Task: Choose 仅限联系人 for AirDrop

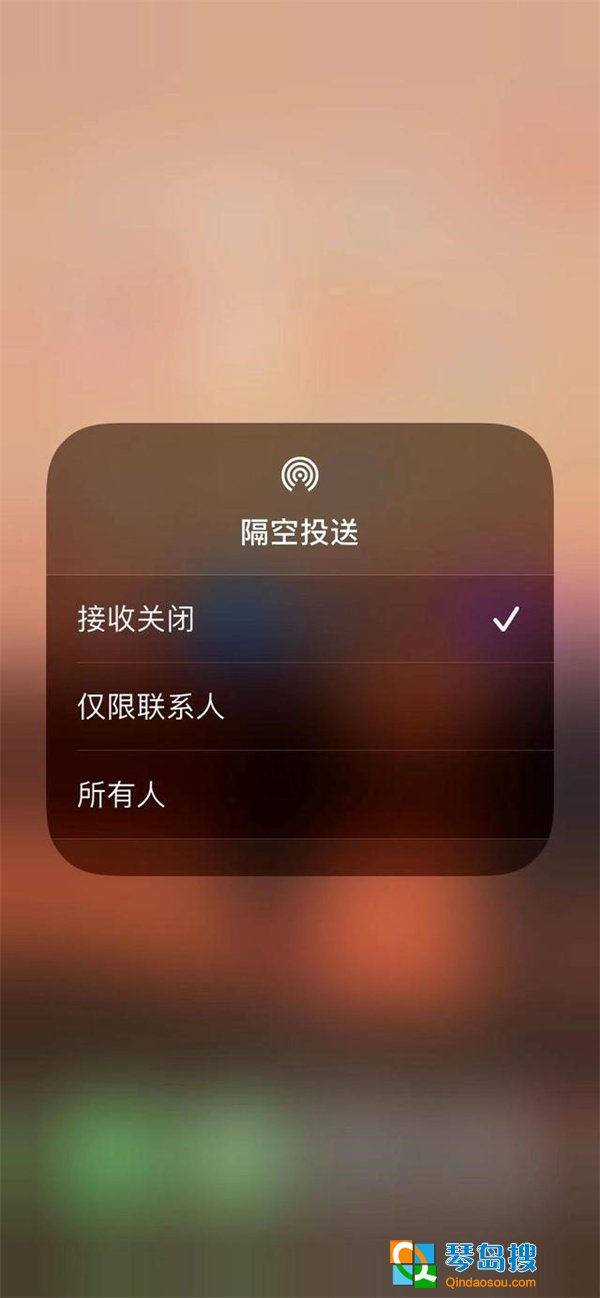Action: [x=300, y=707]
